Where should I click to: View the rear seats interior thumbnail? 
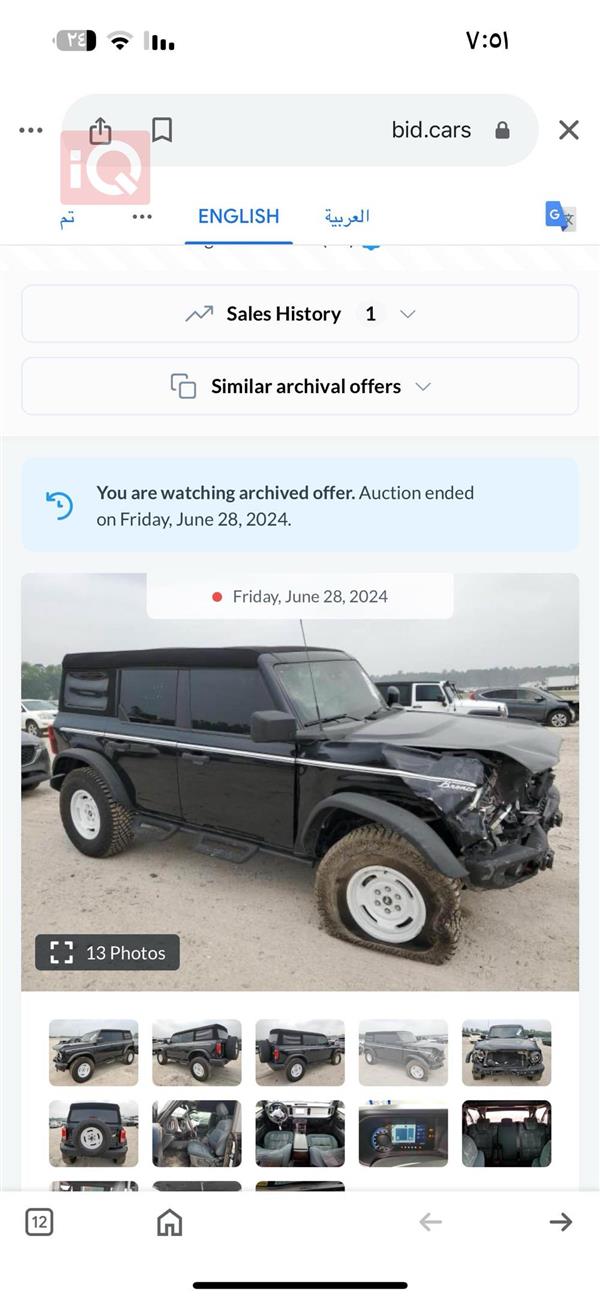[x=506, y=1133]
